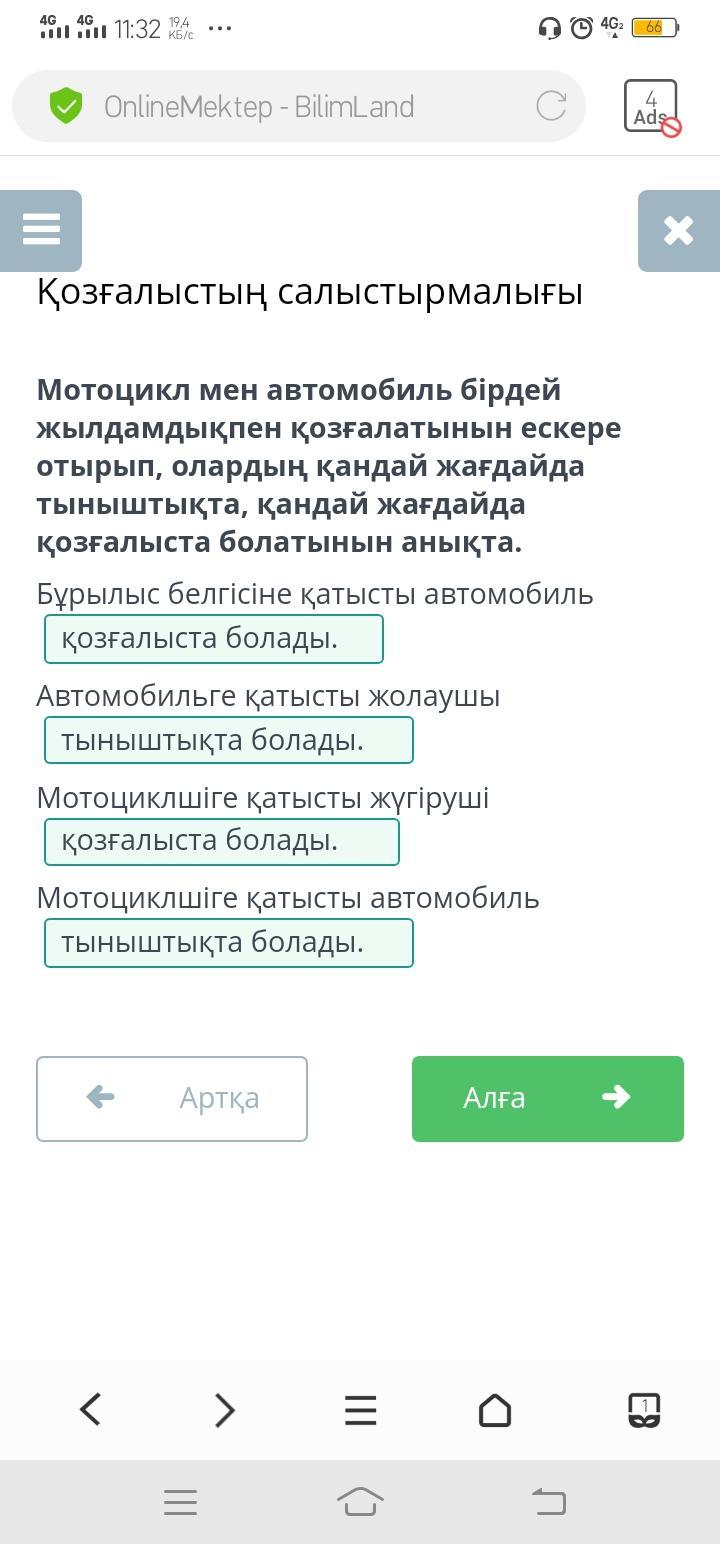Open the browser's menu in the toolbar

pos(360,1410)
